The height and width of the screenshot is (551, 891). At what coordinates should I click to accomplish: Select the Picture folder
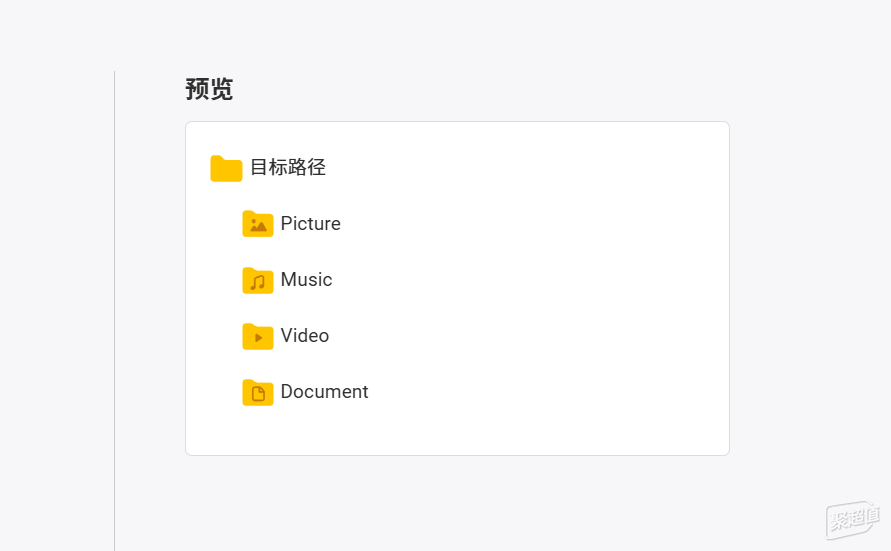tap(292, 224)
